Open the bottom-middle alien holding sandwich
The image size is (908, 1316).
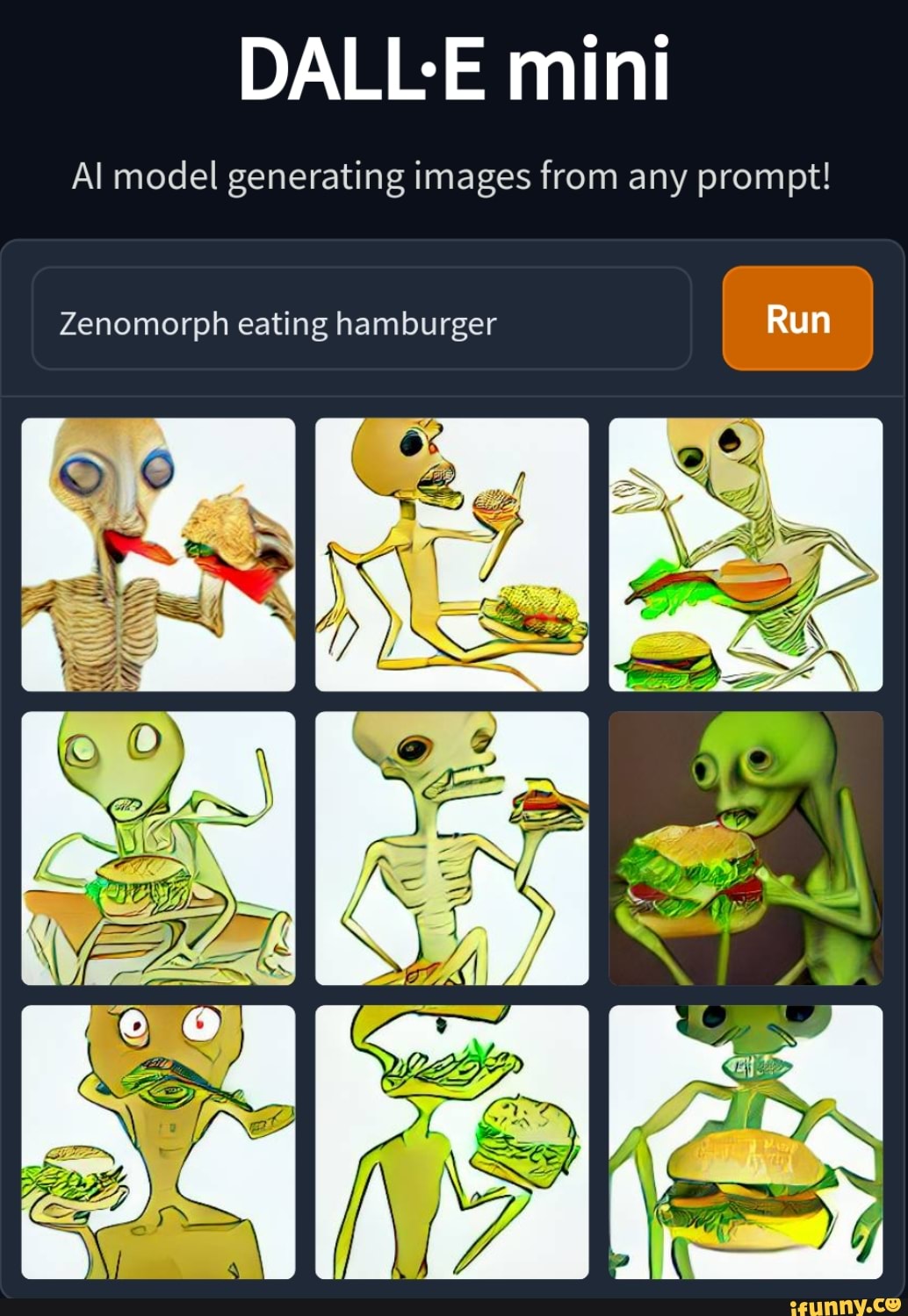pos(451,1141)
